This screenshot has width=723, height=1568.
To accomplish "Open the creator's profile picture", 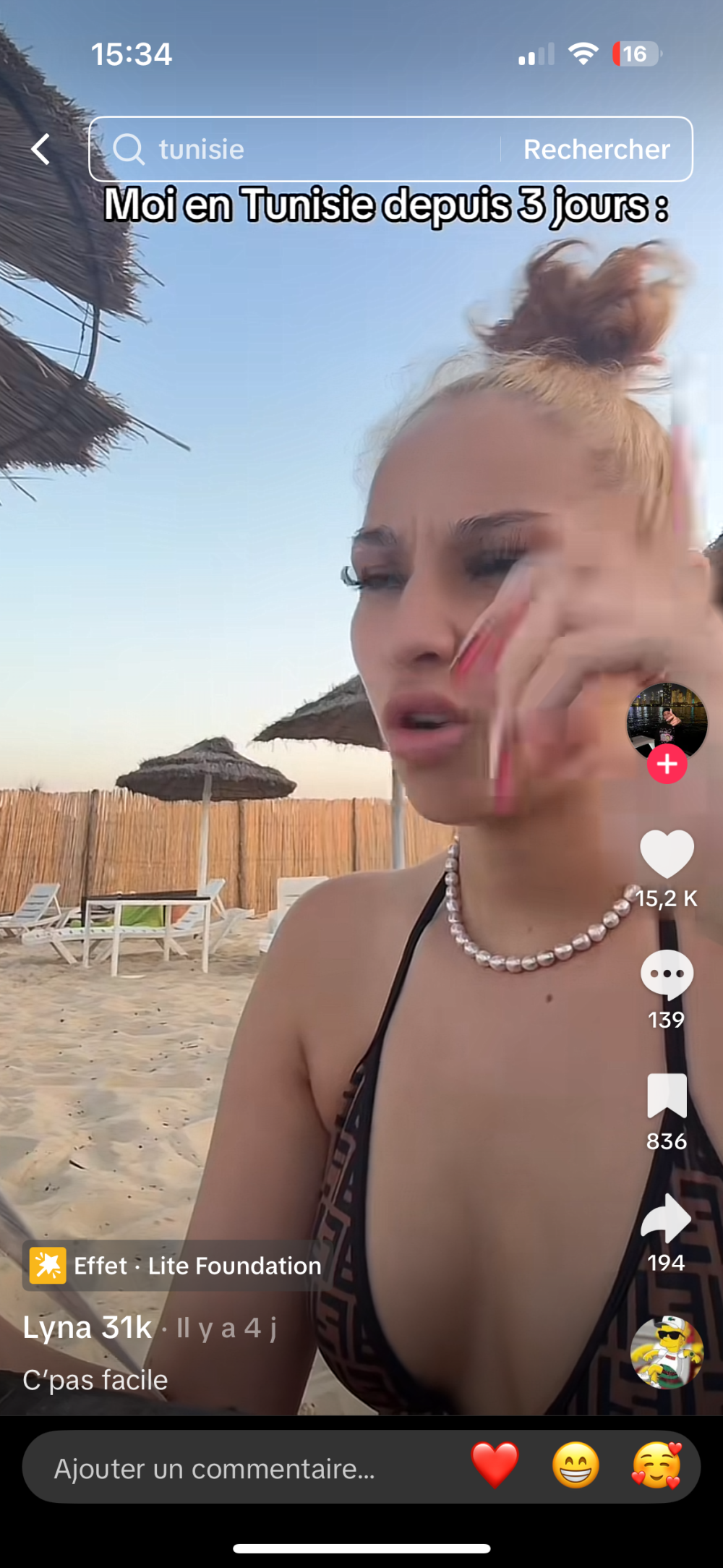I will [x=667, y=719].
